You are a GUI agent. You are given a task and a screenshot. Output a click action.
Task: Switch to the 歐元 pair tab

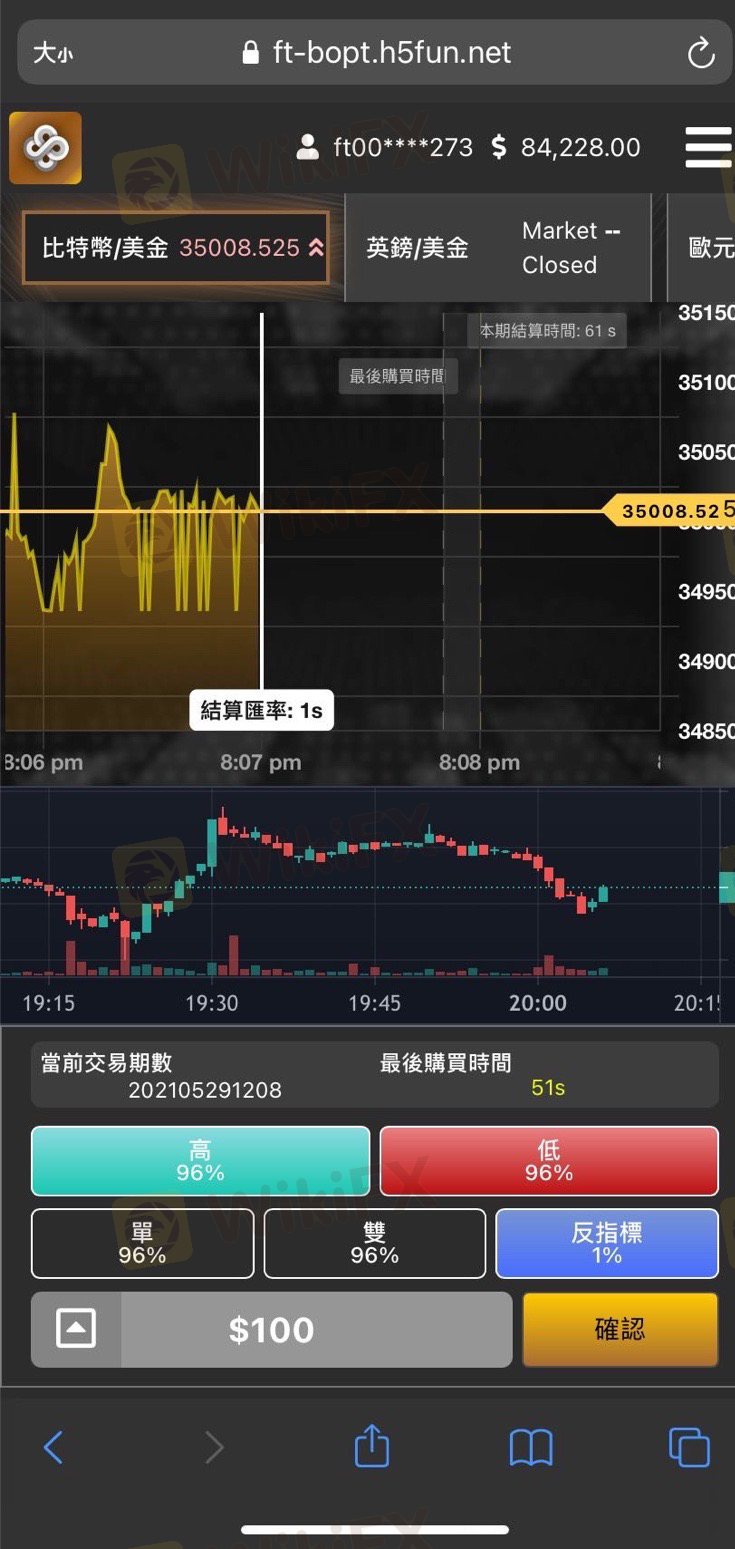click(x=708, y=248)
